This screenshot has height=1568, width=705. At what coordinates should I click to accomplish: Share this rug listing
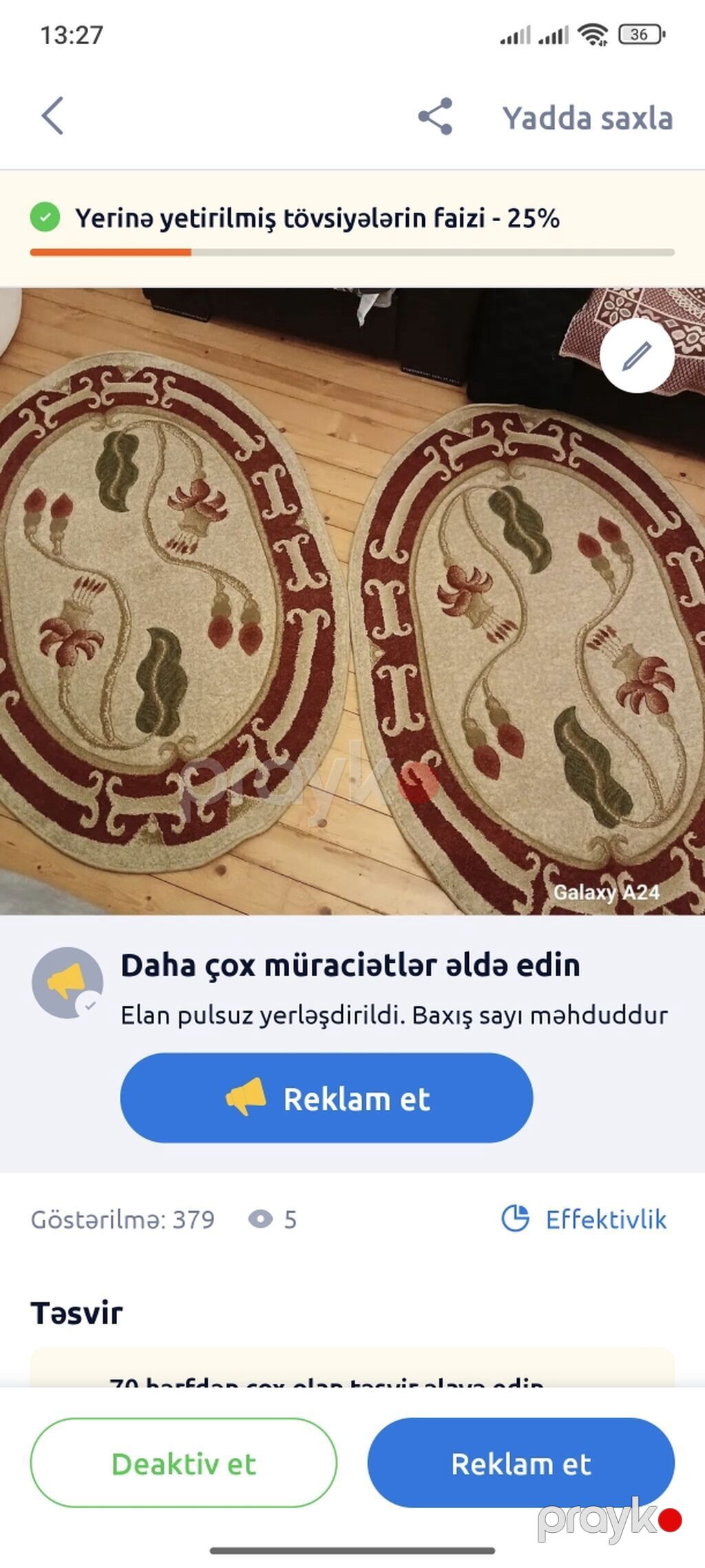point(435,116)
